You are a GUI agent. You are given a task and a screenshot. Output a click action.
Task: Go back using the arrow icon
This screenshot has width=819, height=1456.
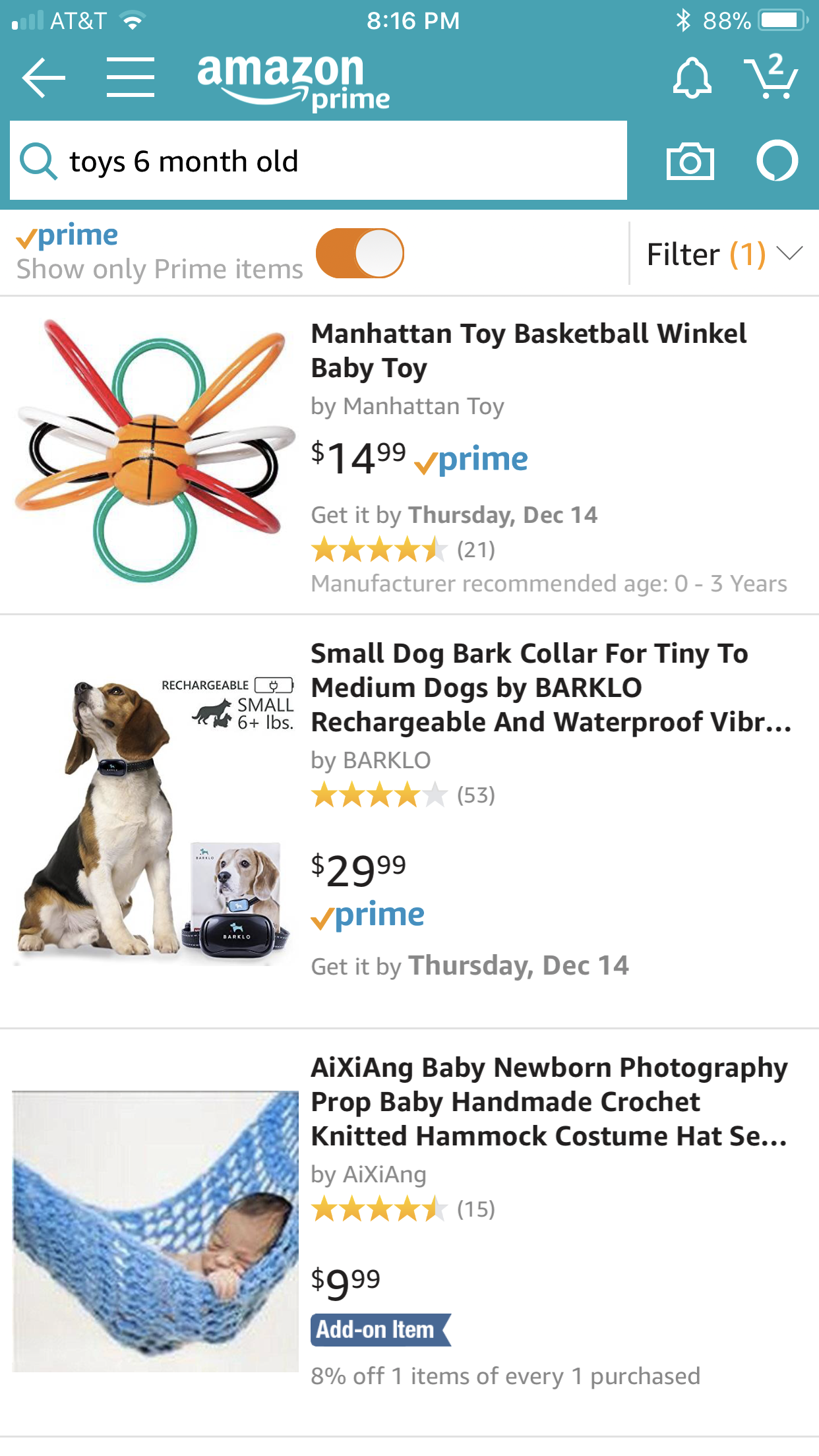coord(44,78)
